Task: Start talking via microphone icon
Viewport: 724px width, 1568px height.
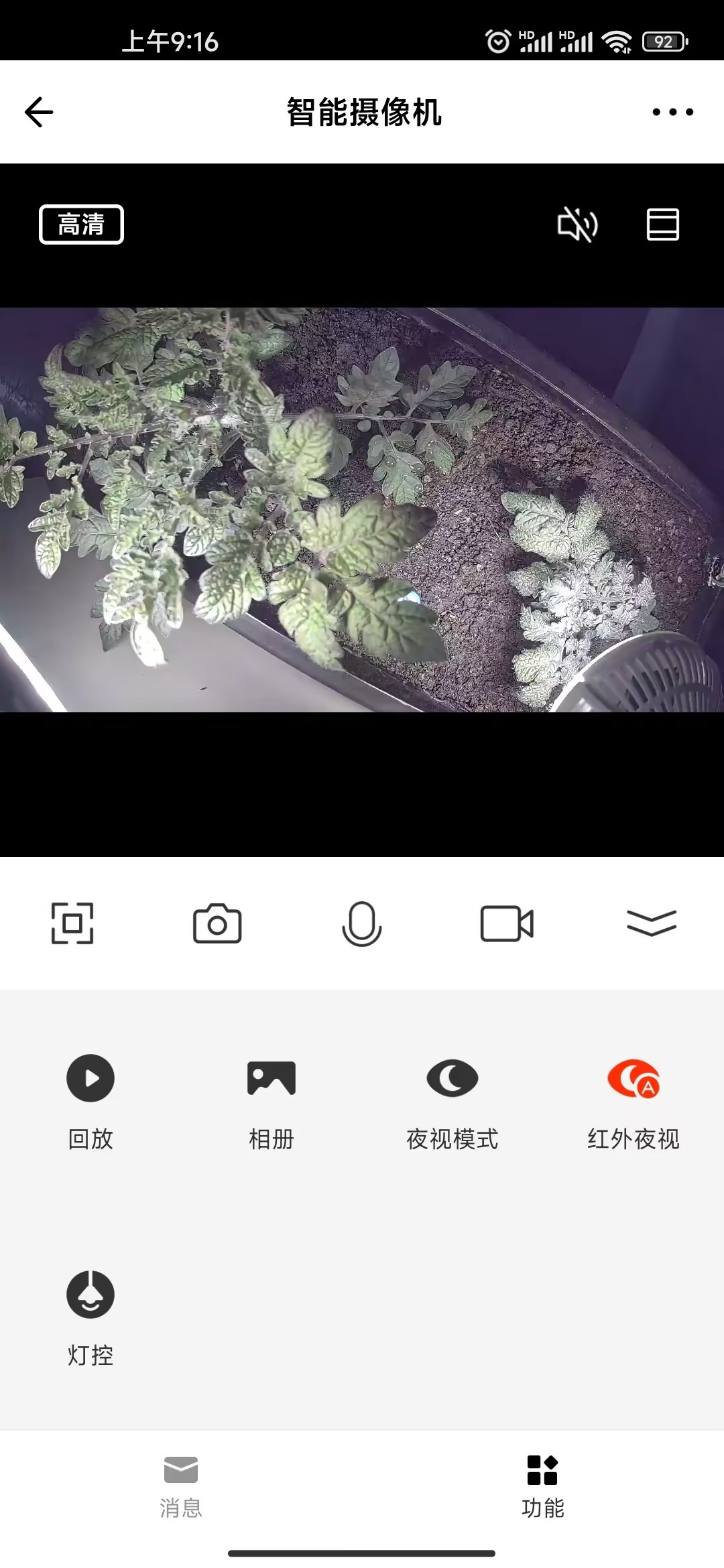Action: [x=362, y=923]
